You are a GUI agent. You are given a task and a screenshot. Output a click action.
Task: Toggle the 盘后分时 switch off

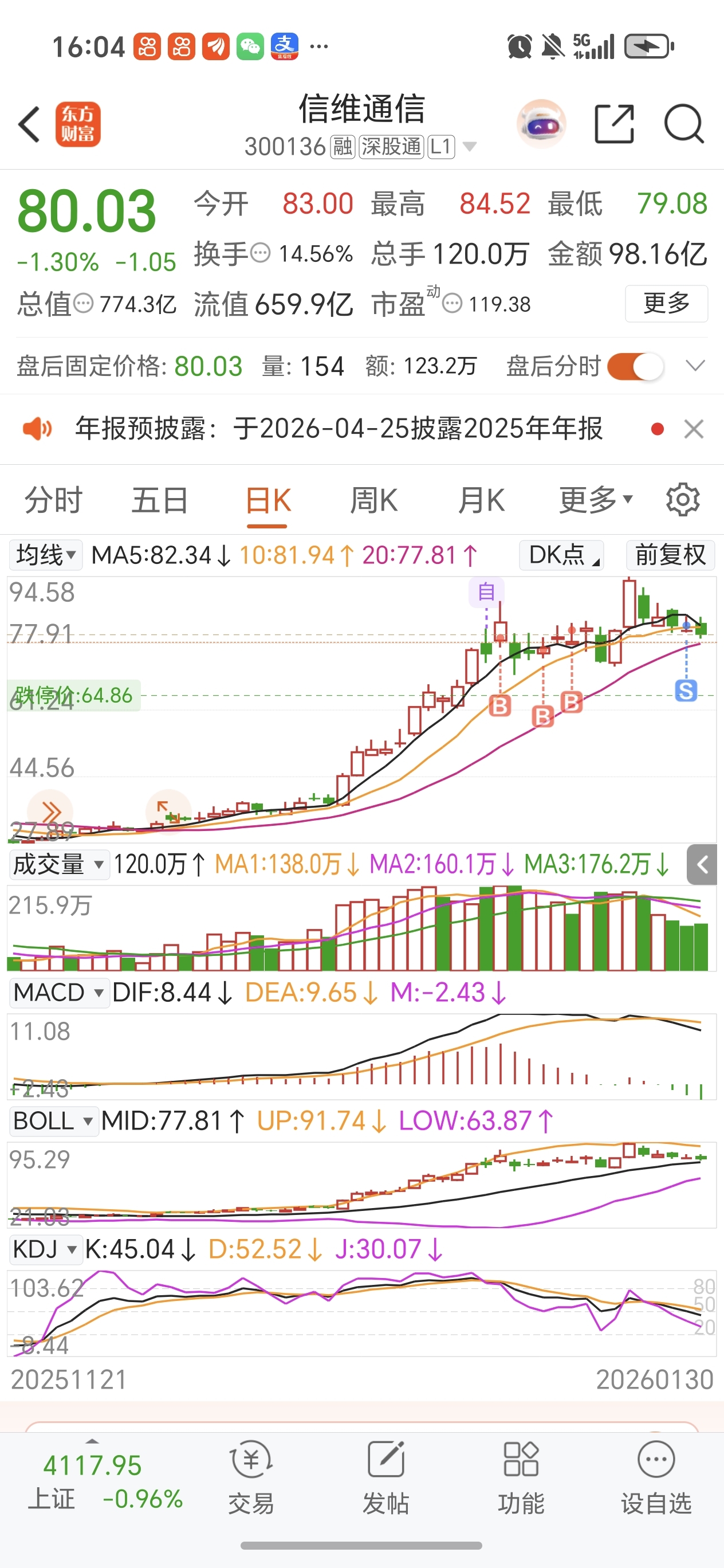tap(635, 366)
